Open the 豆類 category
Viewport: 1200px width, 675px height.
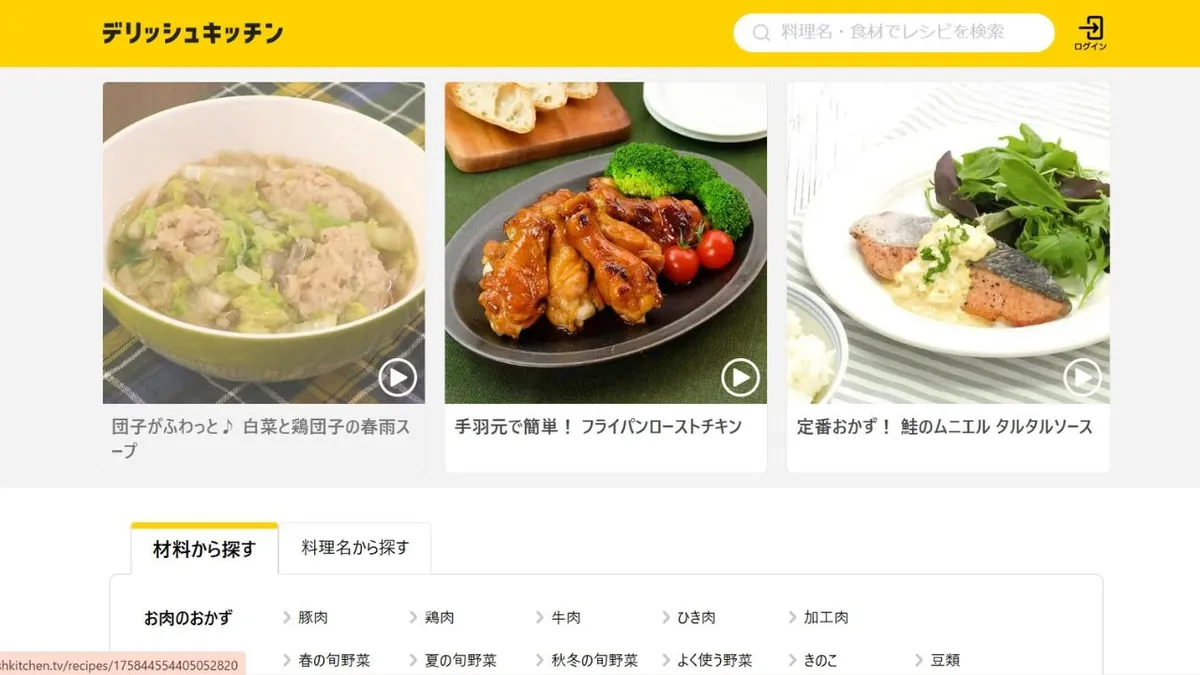click(944, 661)
